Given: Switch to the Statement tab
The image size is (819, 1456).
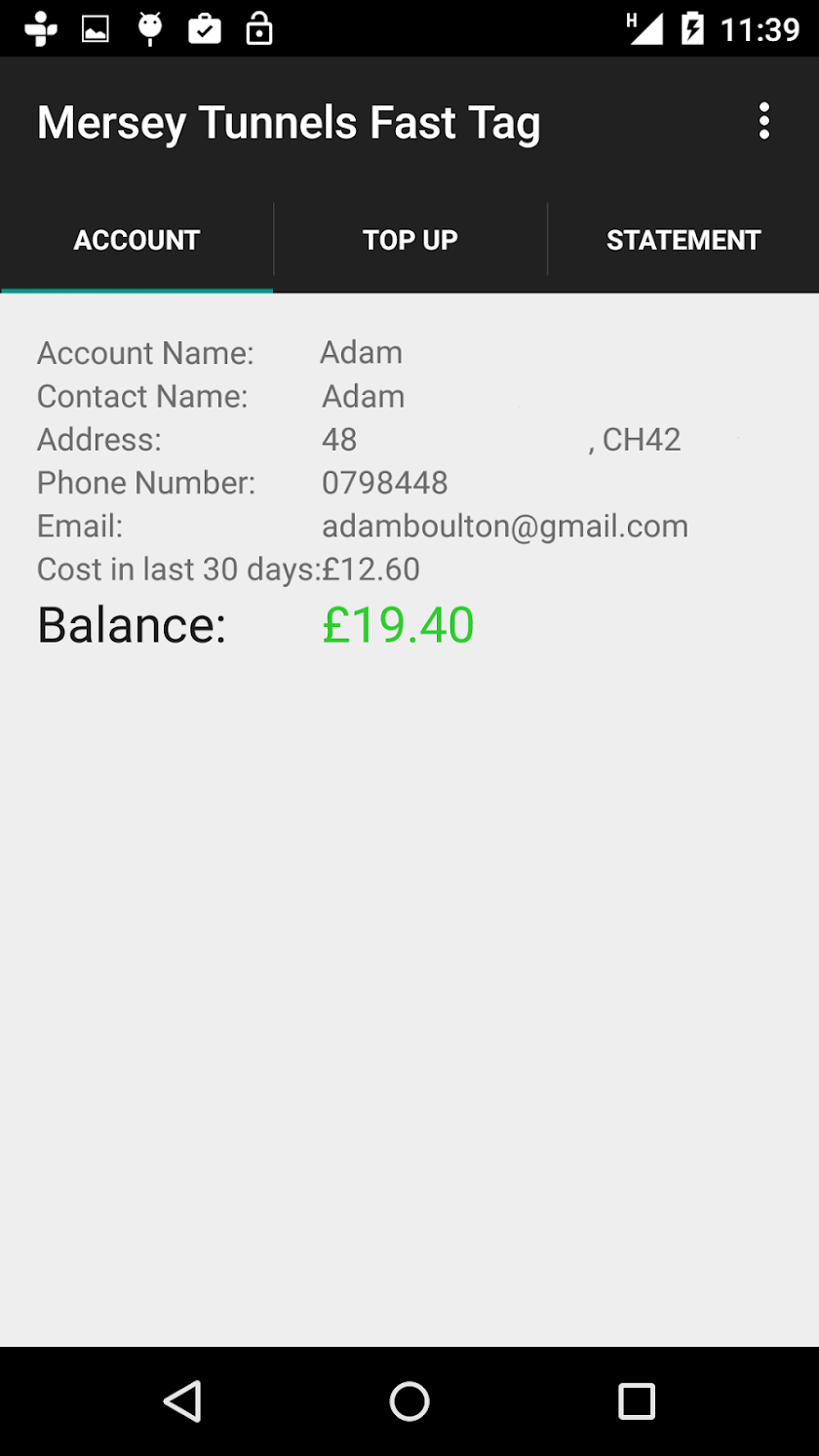Looking at the screenshot, I should [683, 240].
